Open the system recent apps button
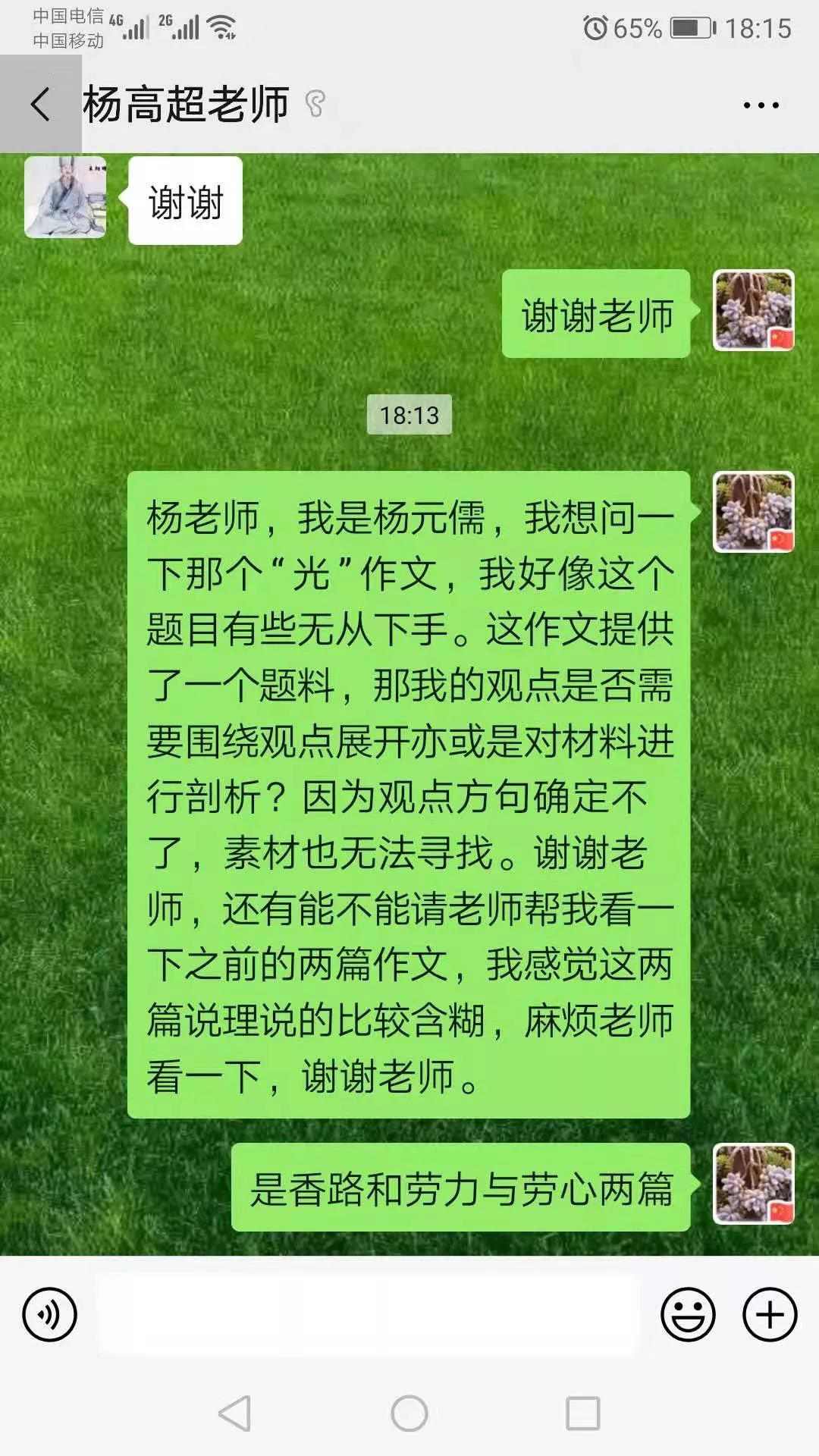The image size is (819, 1456). [582, 1414]
